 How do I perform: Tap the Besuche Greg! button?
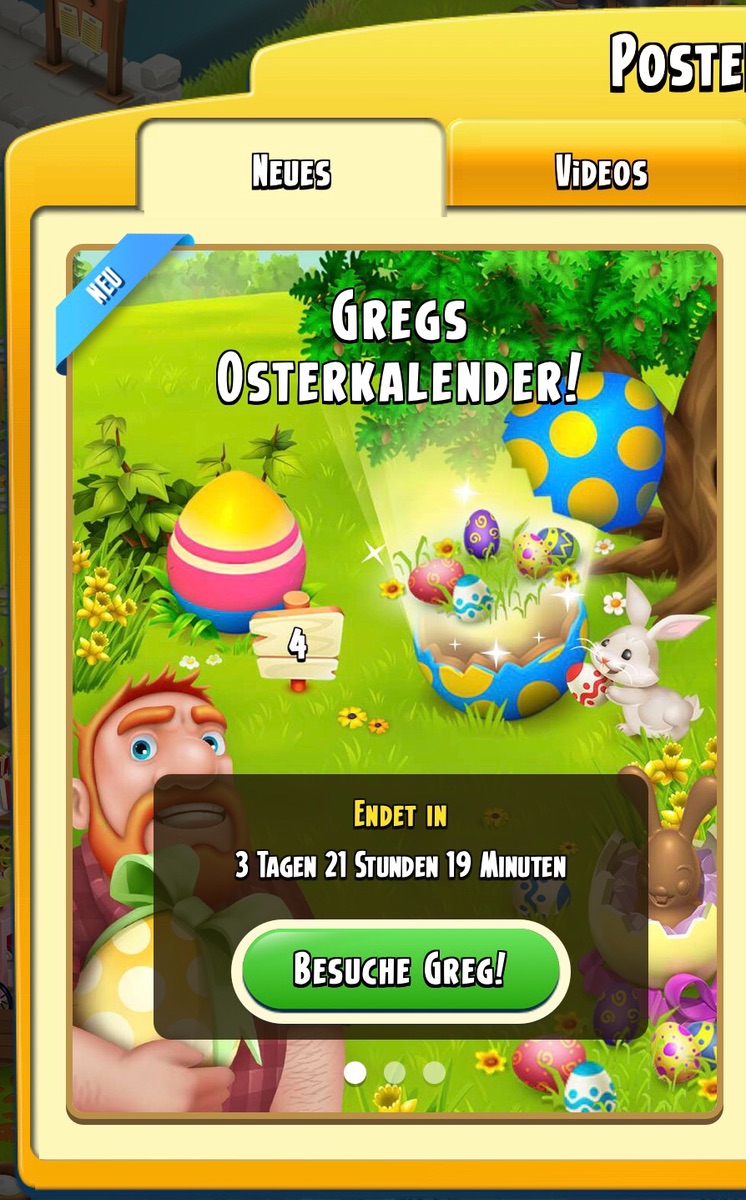[x=400, y=969]
